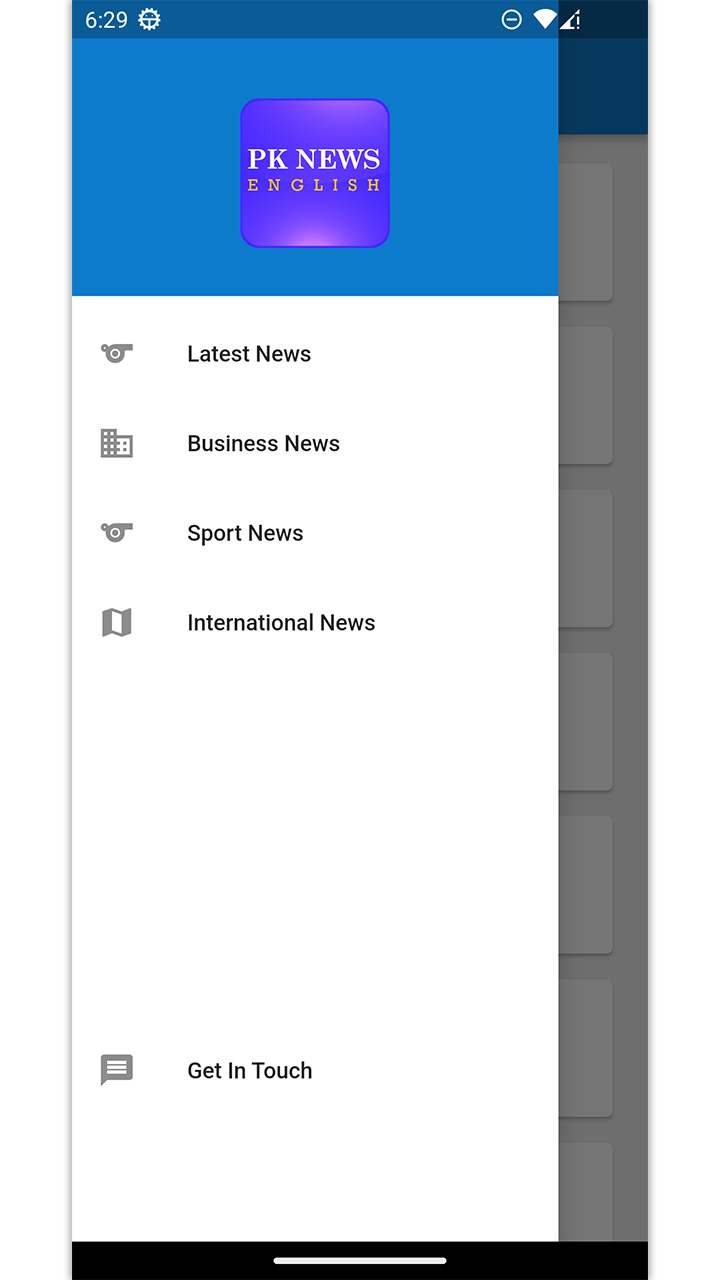This screenshot has height=1280, width=720.
Task: Click the whistle icon beside Latest News
Action: 116,353
